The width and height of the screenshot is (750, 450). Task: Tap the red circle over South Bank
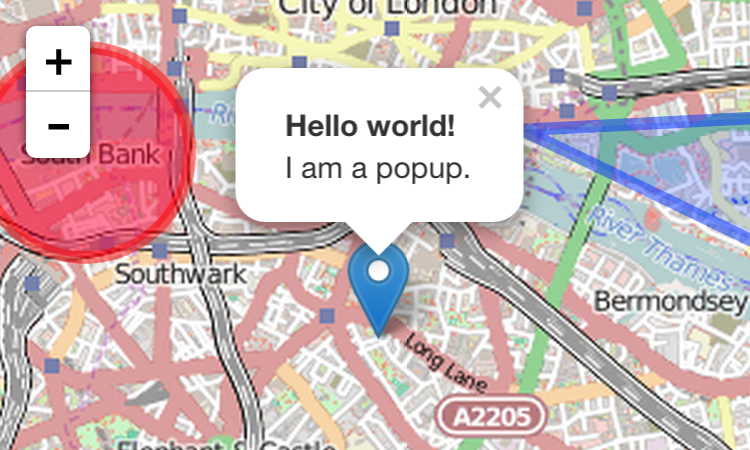pos(130,200)
